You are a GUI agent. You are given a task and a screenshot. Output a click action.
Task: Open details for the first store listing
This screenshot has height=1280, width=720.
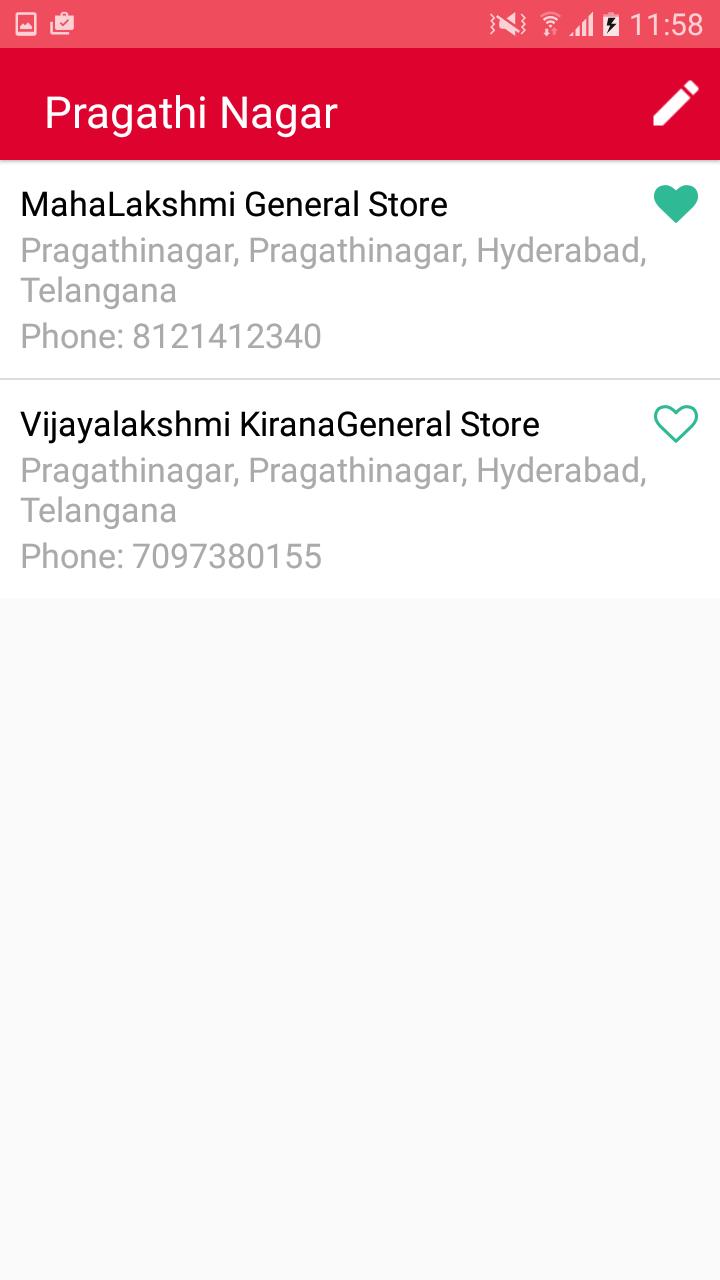tap(300, 270)
